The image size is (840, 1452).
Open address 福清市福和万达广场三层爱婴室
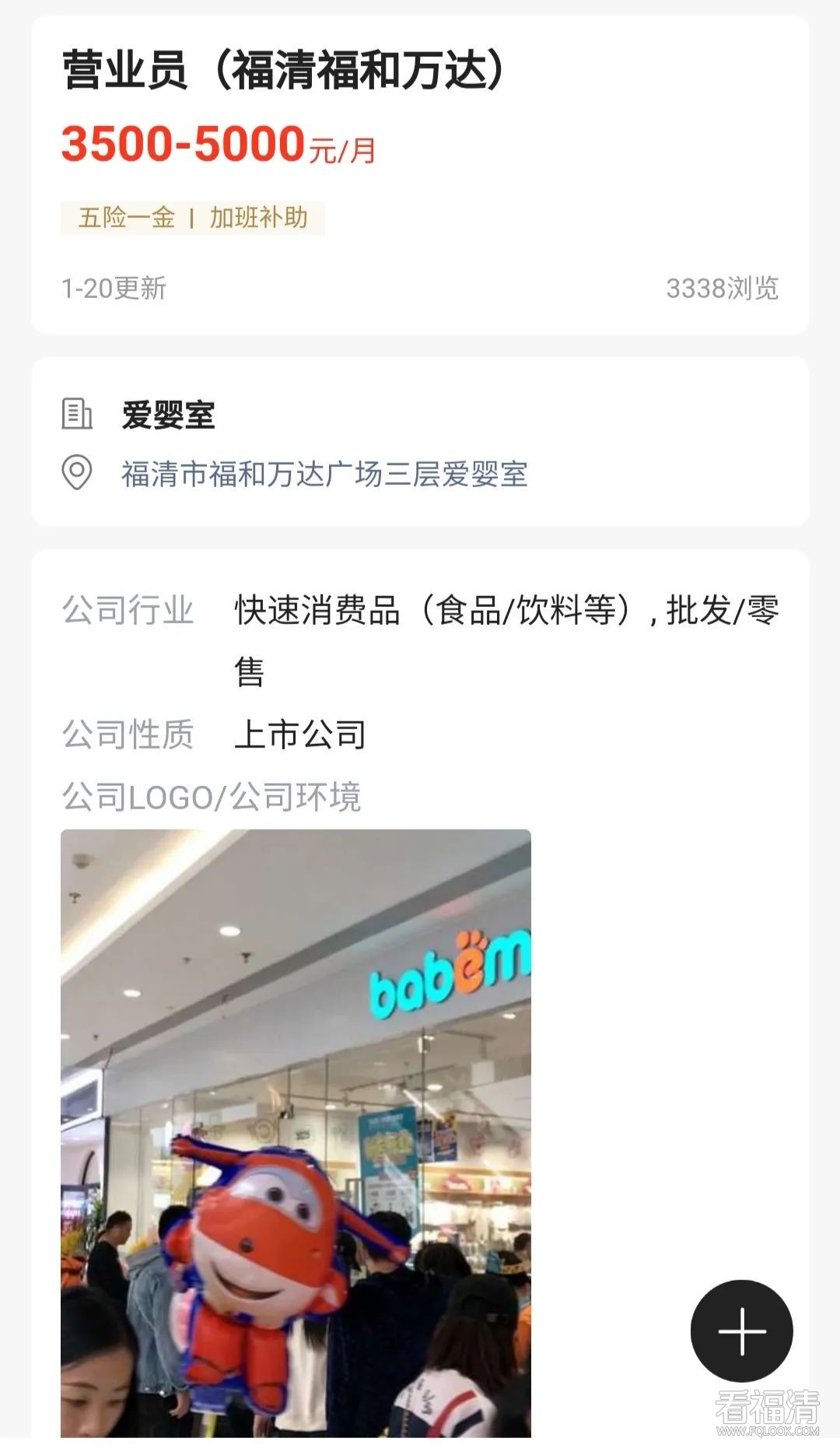click(x=324, y=474)
